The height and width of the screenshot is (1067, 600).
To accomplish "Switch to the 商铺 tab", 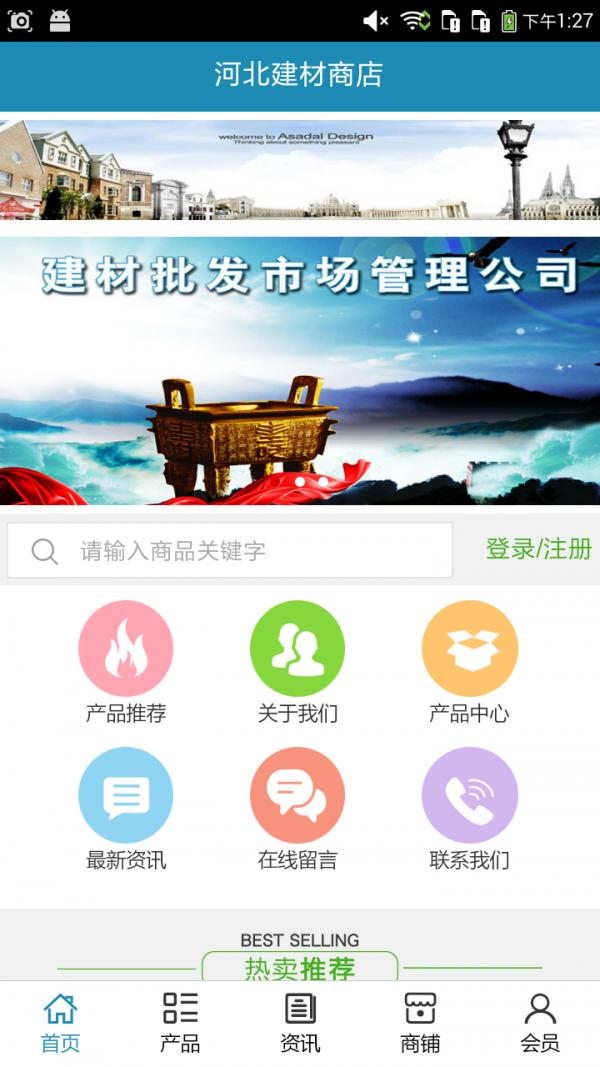I will pyautogui.click(x=420, y=1023).
